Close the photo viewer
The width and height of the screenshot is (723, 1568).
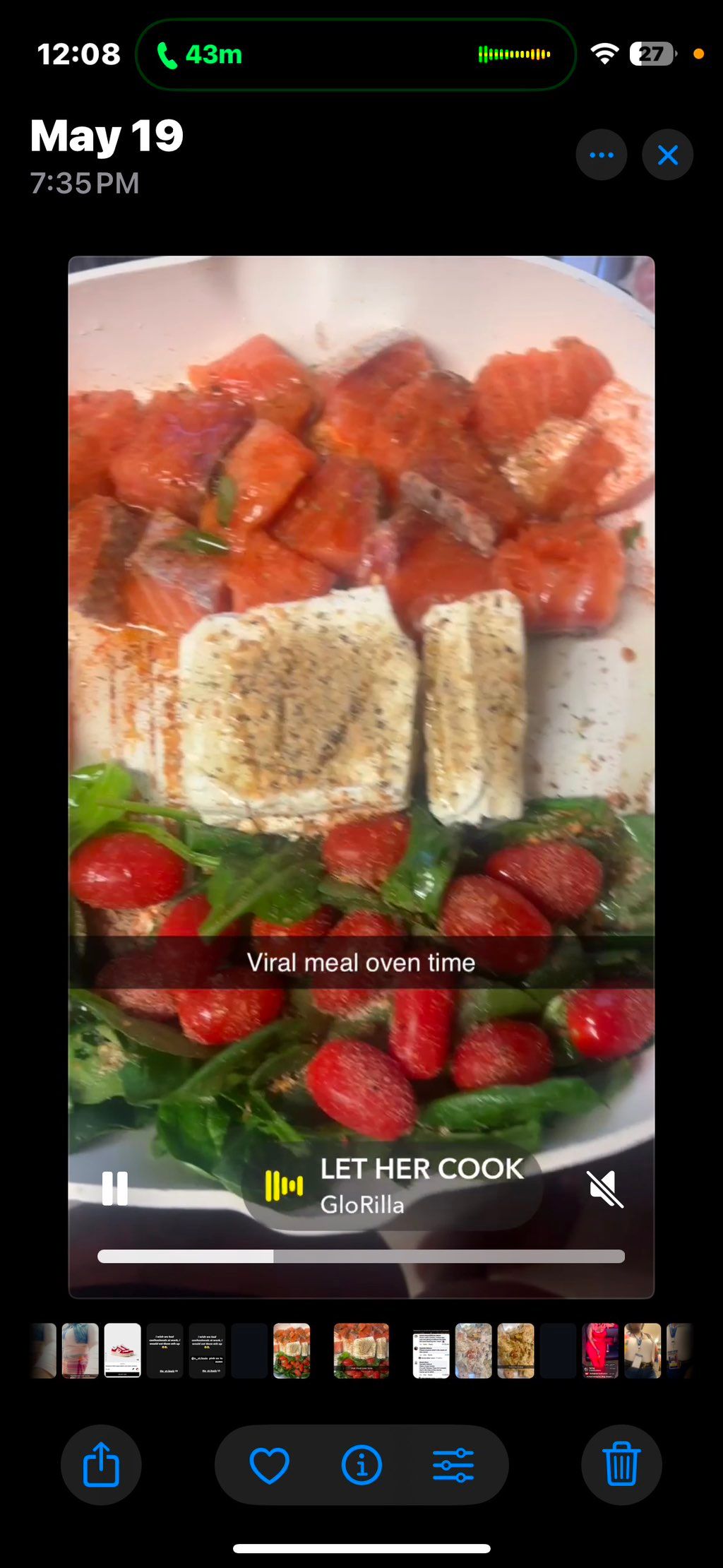pos(667,155)
